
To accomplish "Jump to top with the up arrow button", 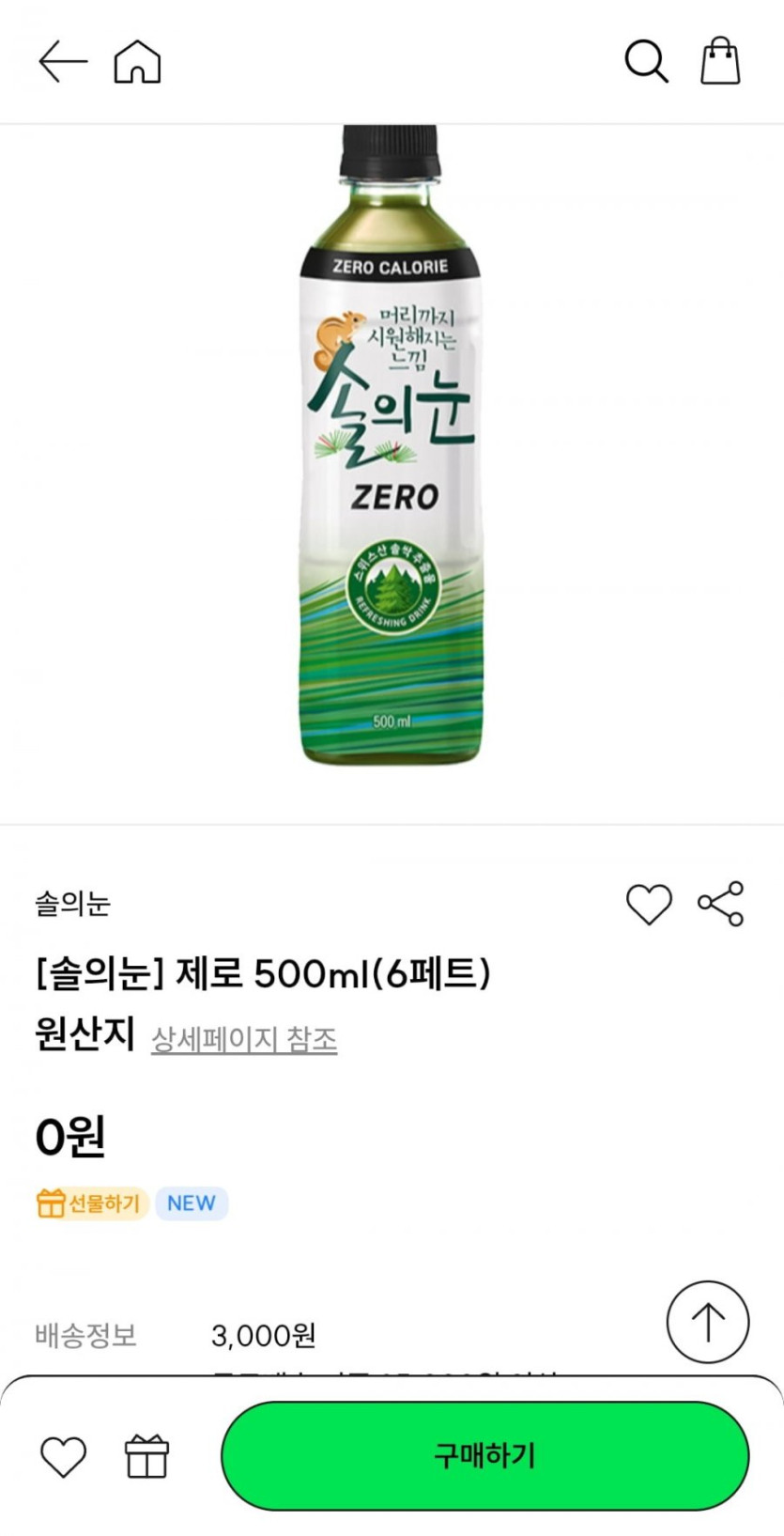I will click(707, 1322).
